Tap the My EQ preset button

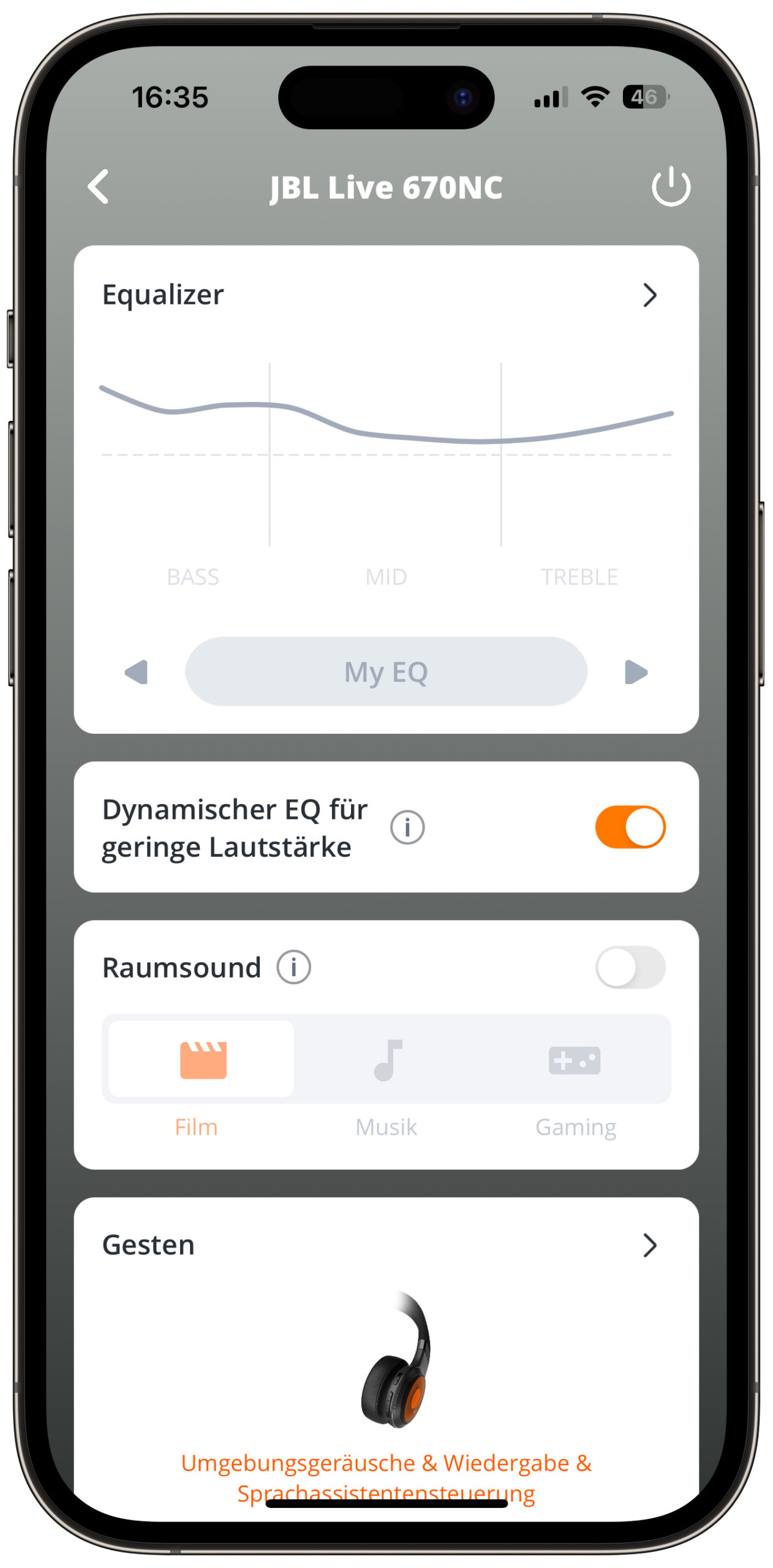point(386,671)
